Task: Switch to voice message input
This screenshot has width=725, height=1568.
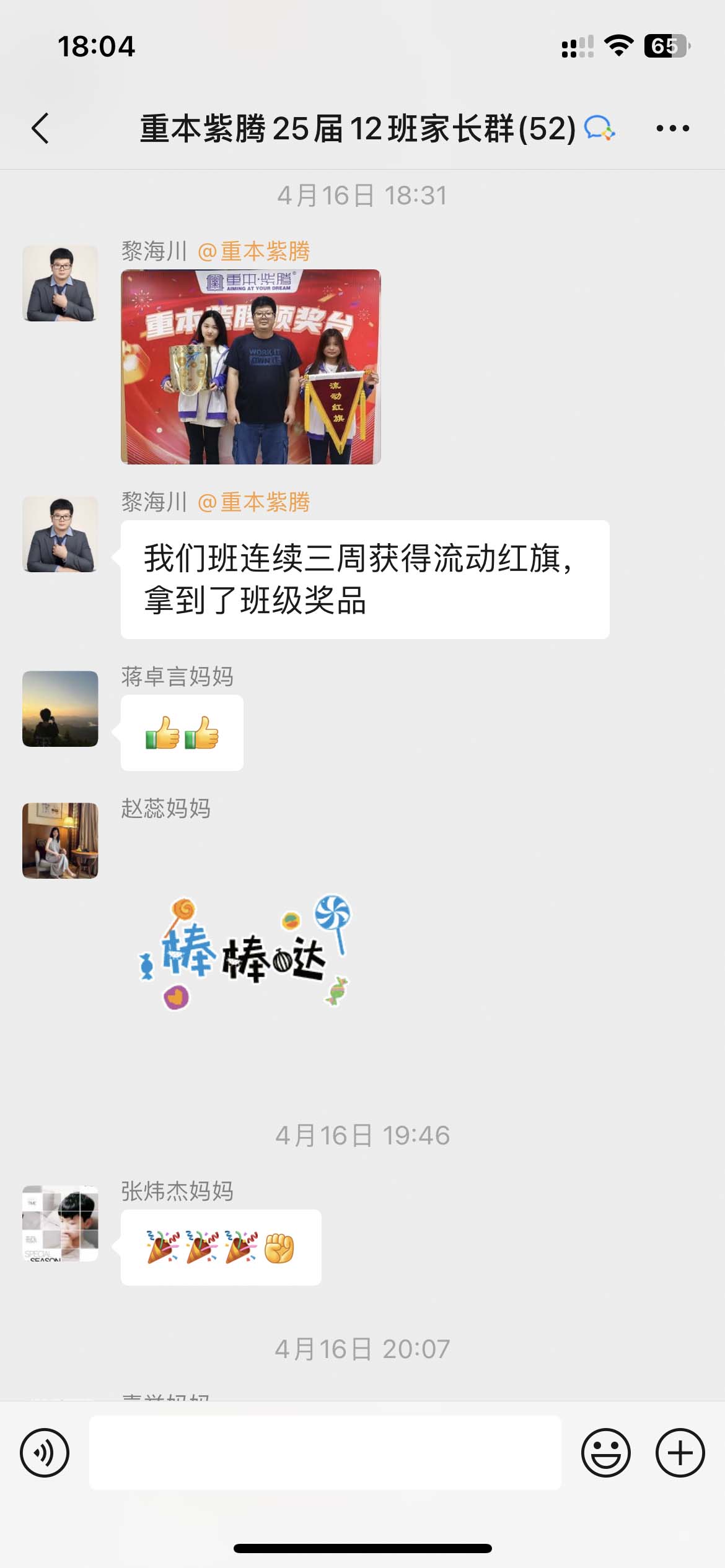Action: [x=45, y=1452]
